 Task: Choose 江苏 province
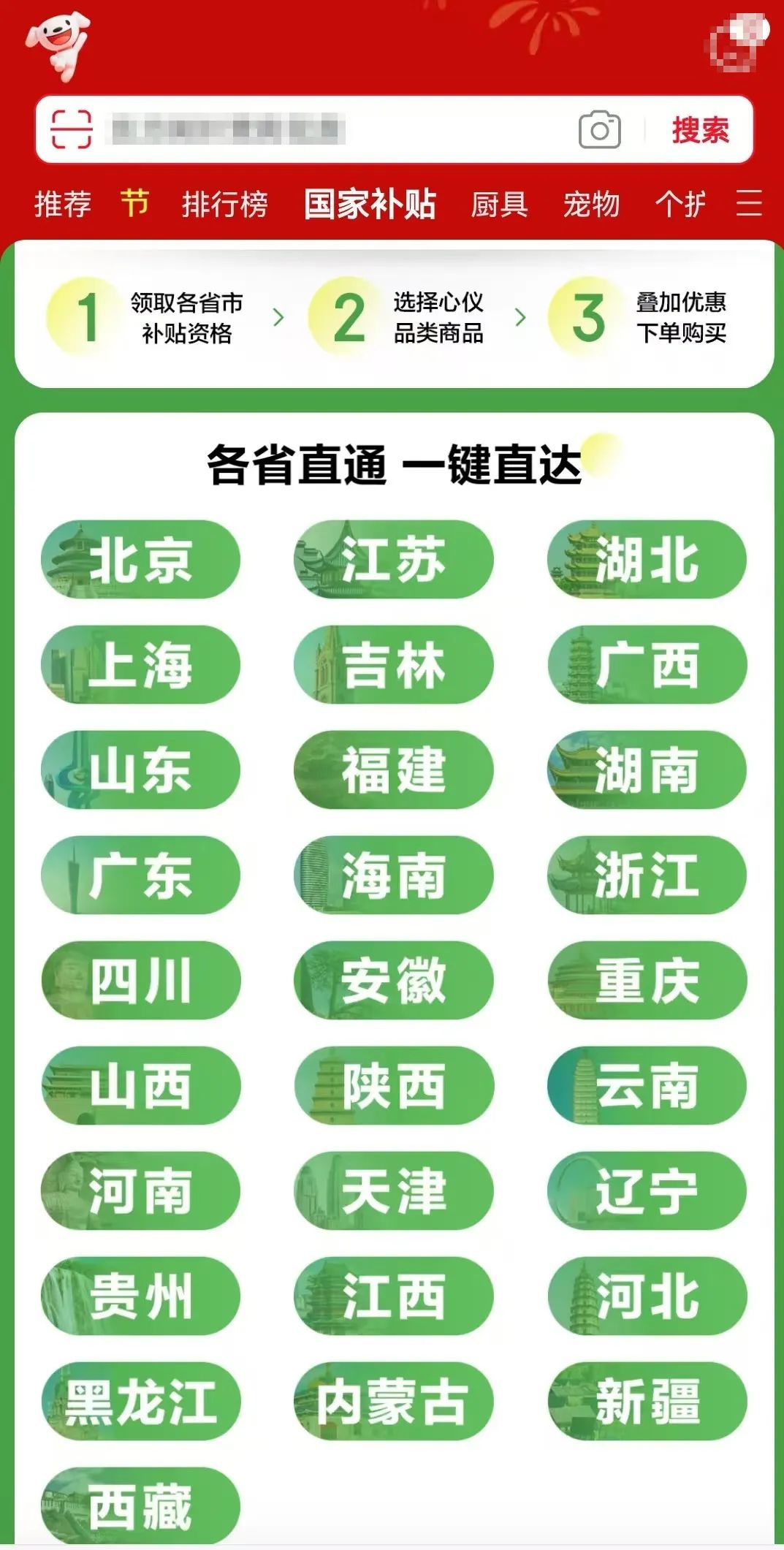[x=393, y=560]
